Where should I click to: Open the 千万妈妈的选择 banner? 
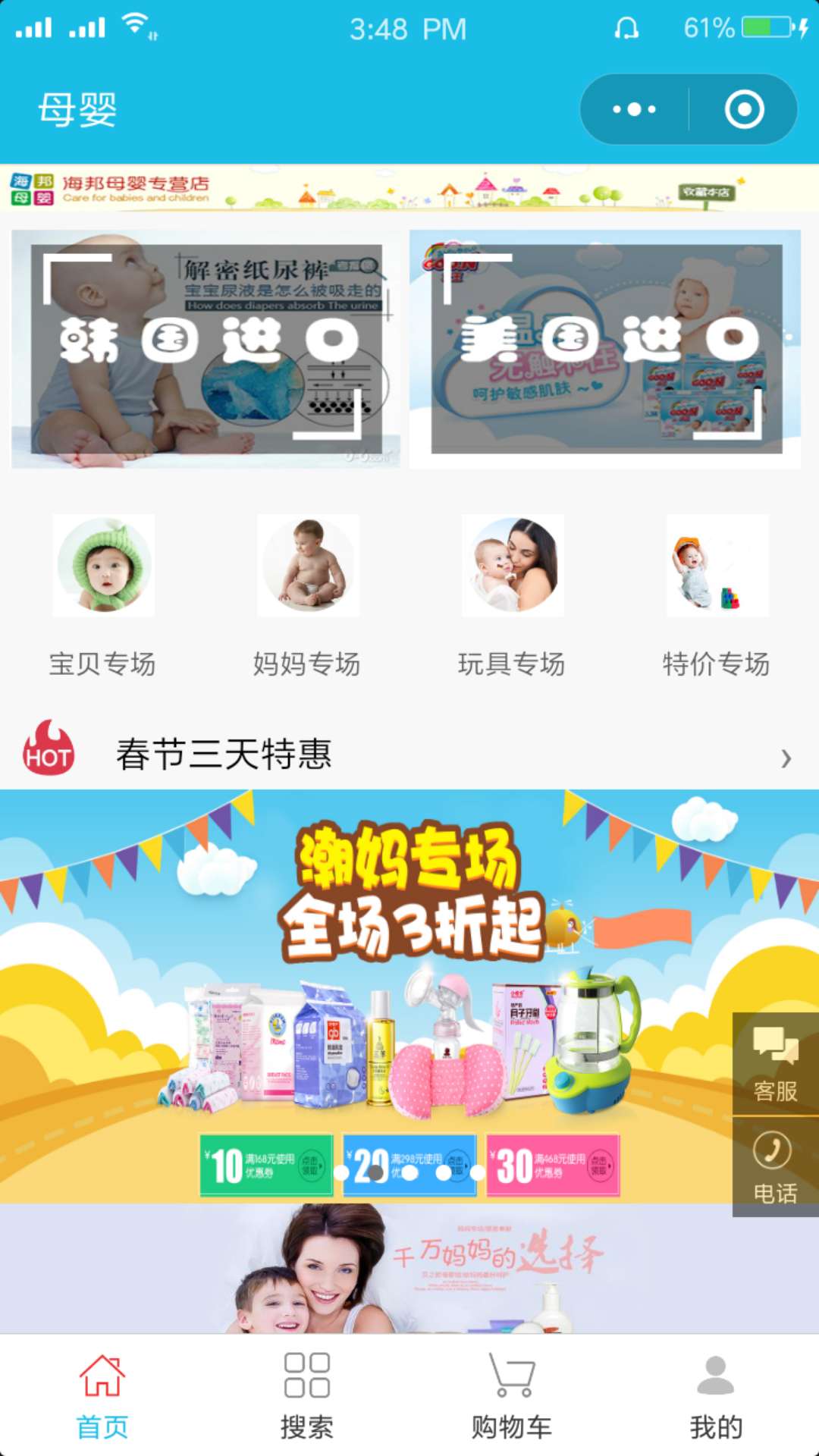409,1269
